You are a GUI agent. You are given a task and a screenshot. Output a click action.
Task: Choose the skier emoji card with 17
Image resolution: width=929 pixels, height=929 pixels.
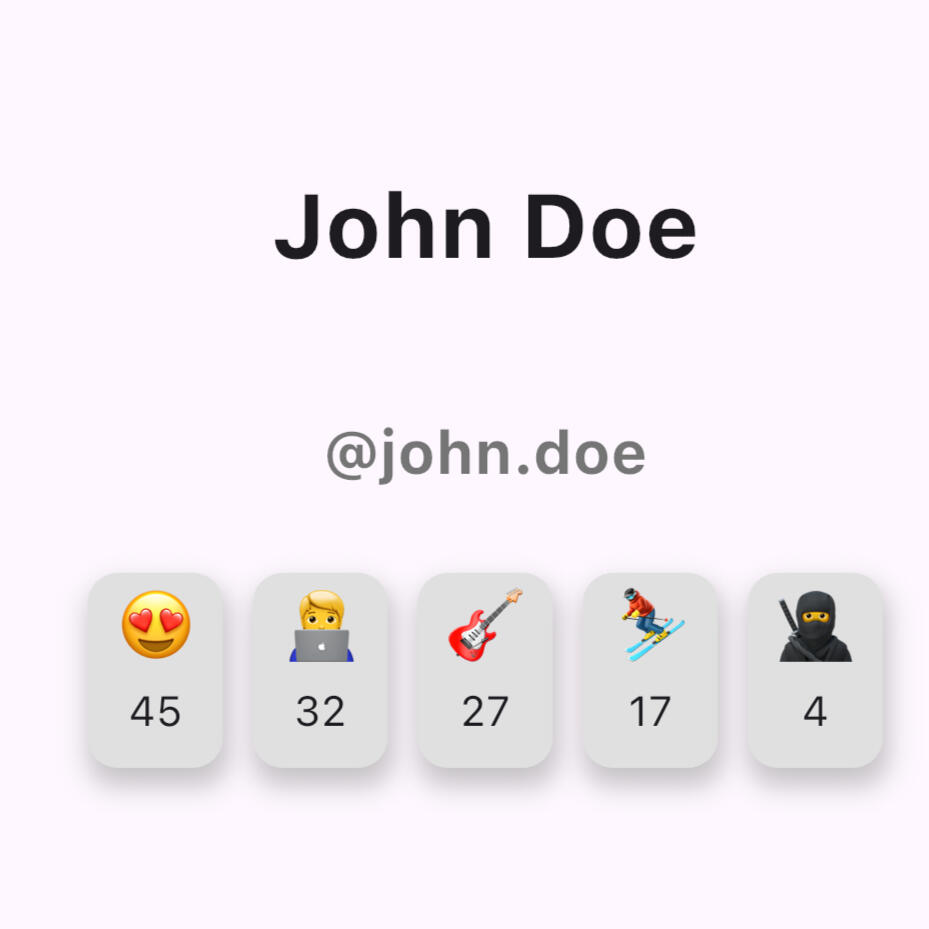[650, 669]
